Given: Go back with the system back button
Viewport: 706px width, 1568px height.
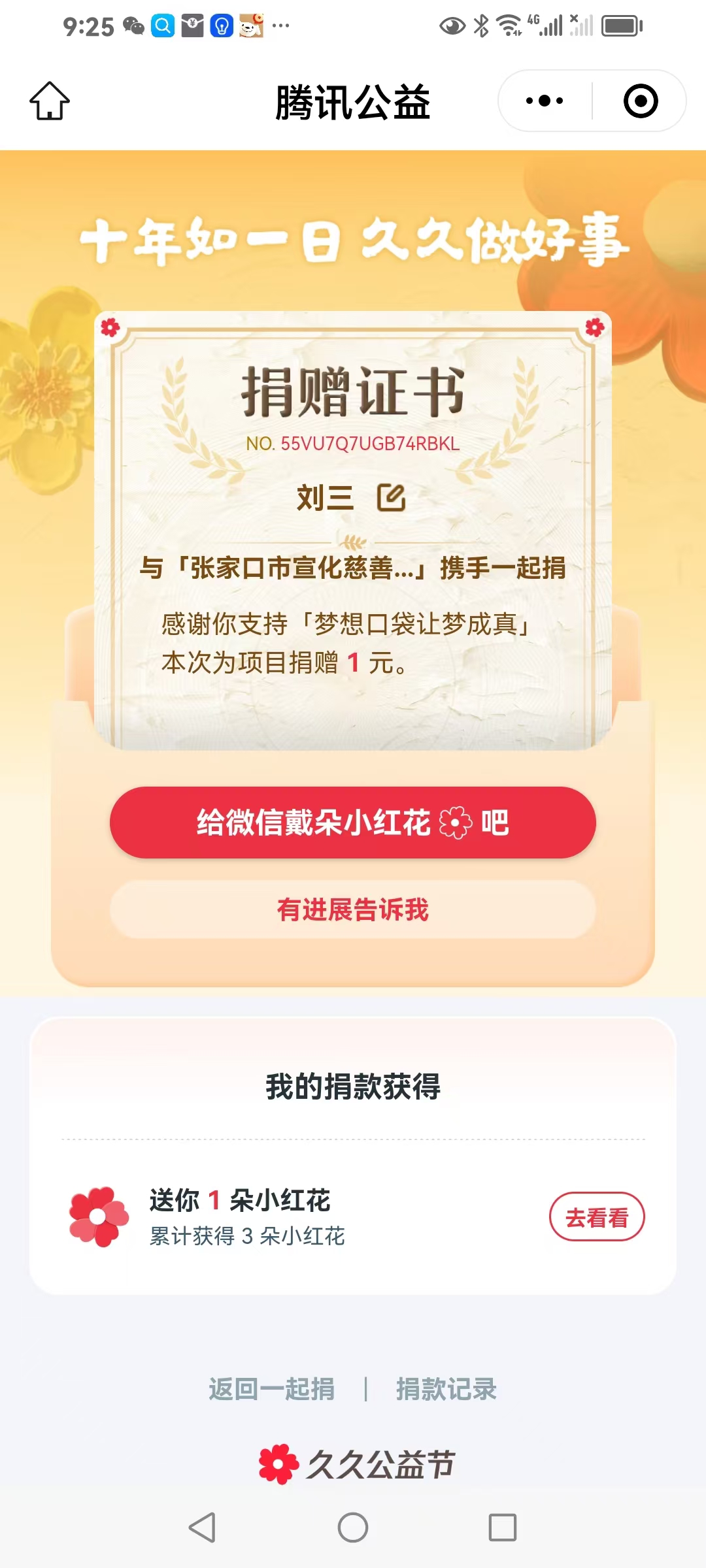Looking at the screenshot, I should (x=202, y=1527).
